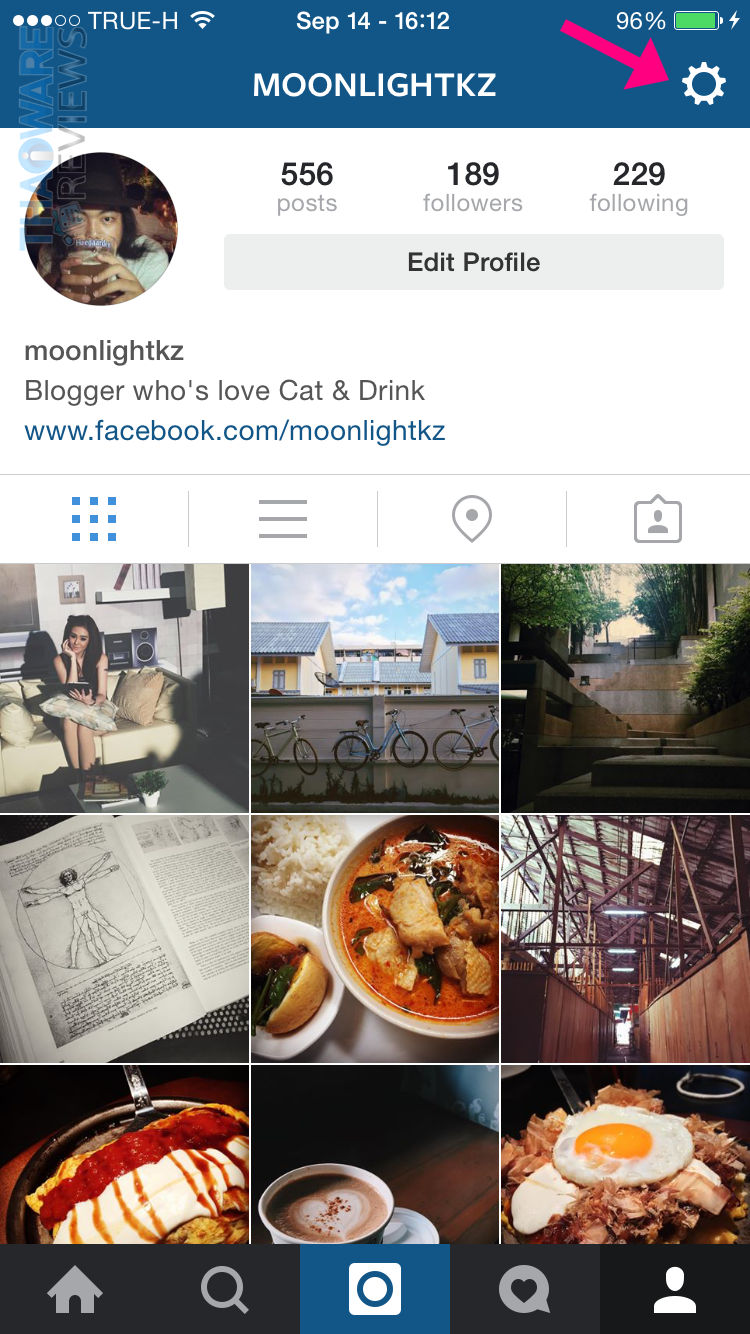Tap the Edit Profile button
Image resolution: width=750 pixels, height=1334 pixels.
[473, 262]
